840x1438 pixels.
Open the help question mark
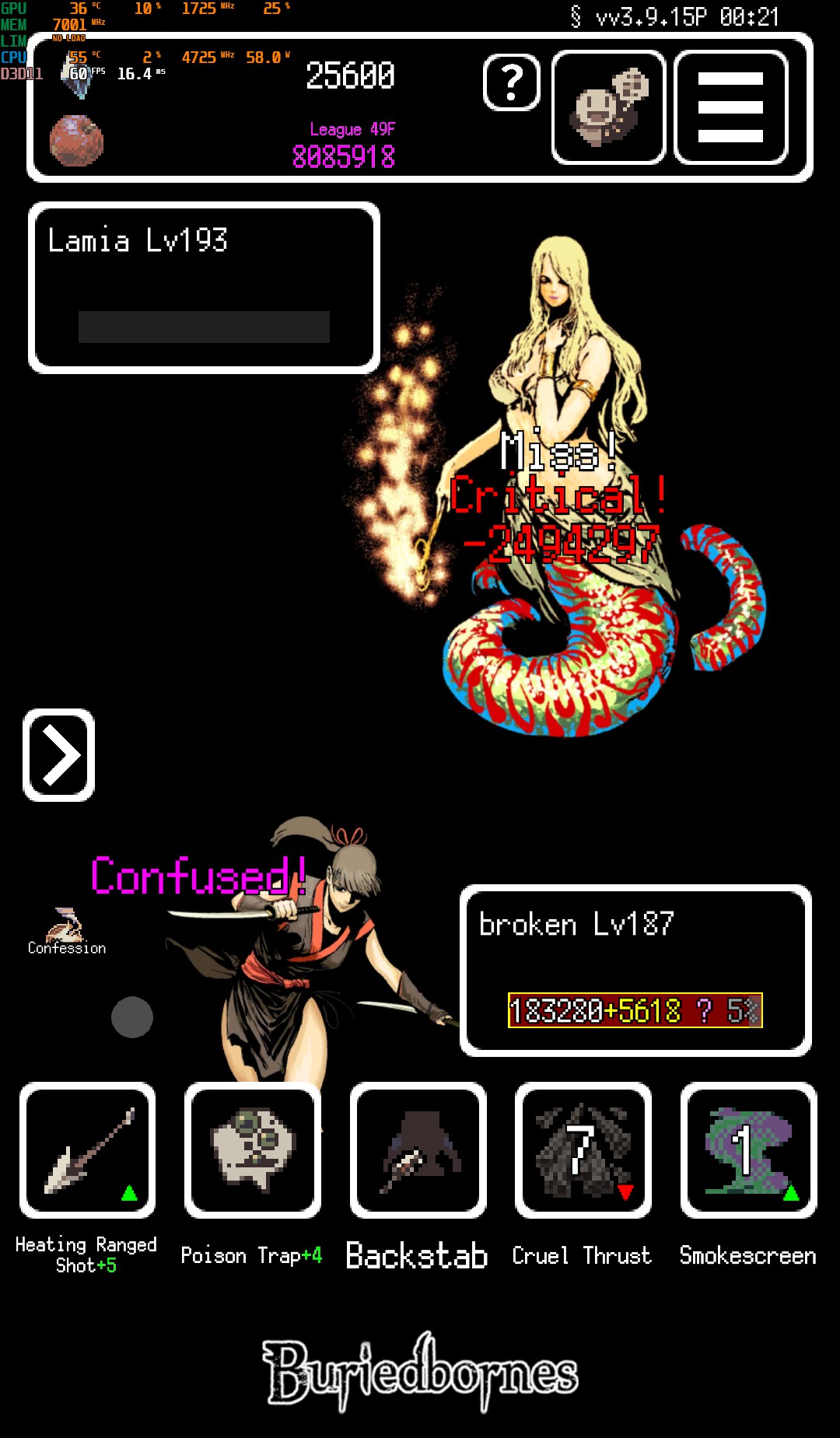511,82
